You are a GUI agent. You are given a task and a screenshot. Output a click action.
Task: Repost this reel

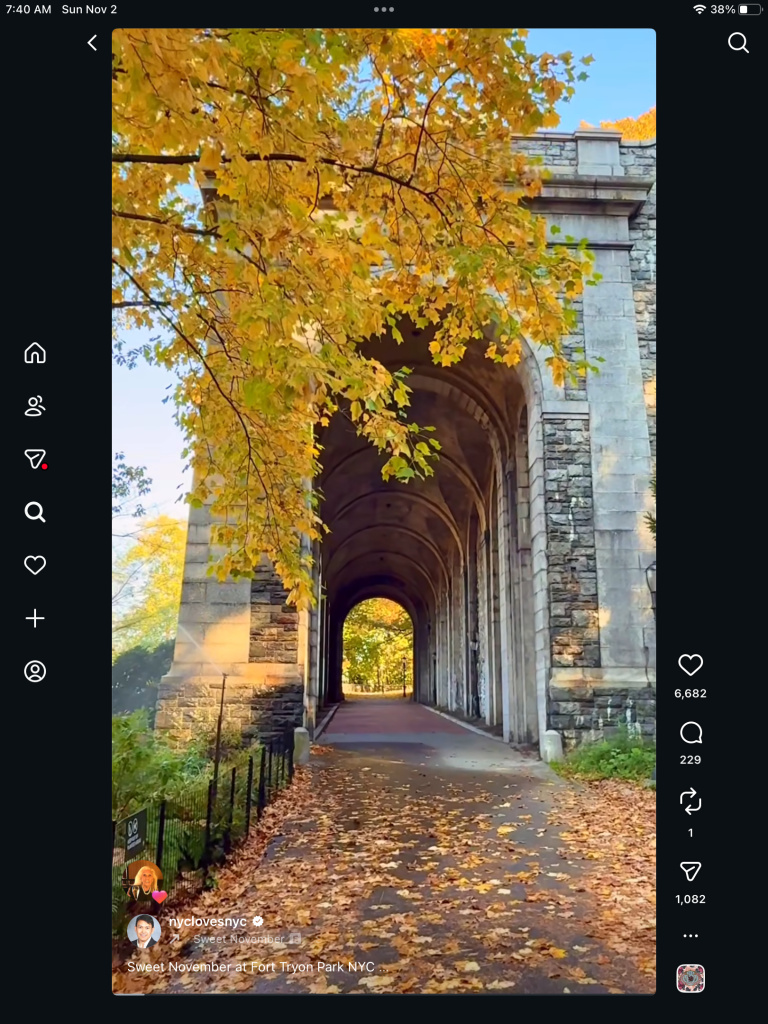click(690, 801)
